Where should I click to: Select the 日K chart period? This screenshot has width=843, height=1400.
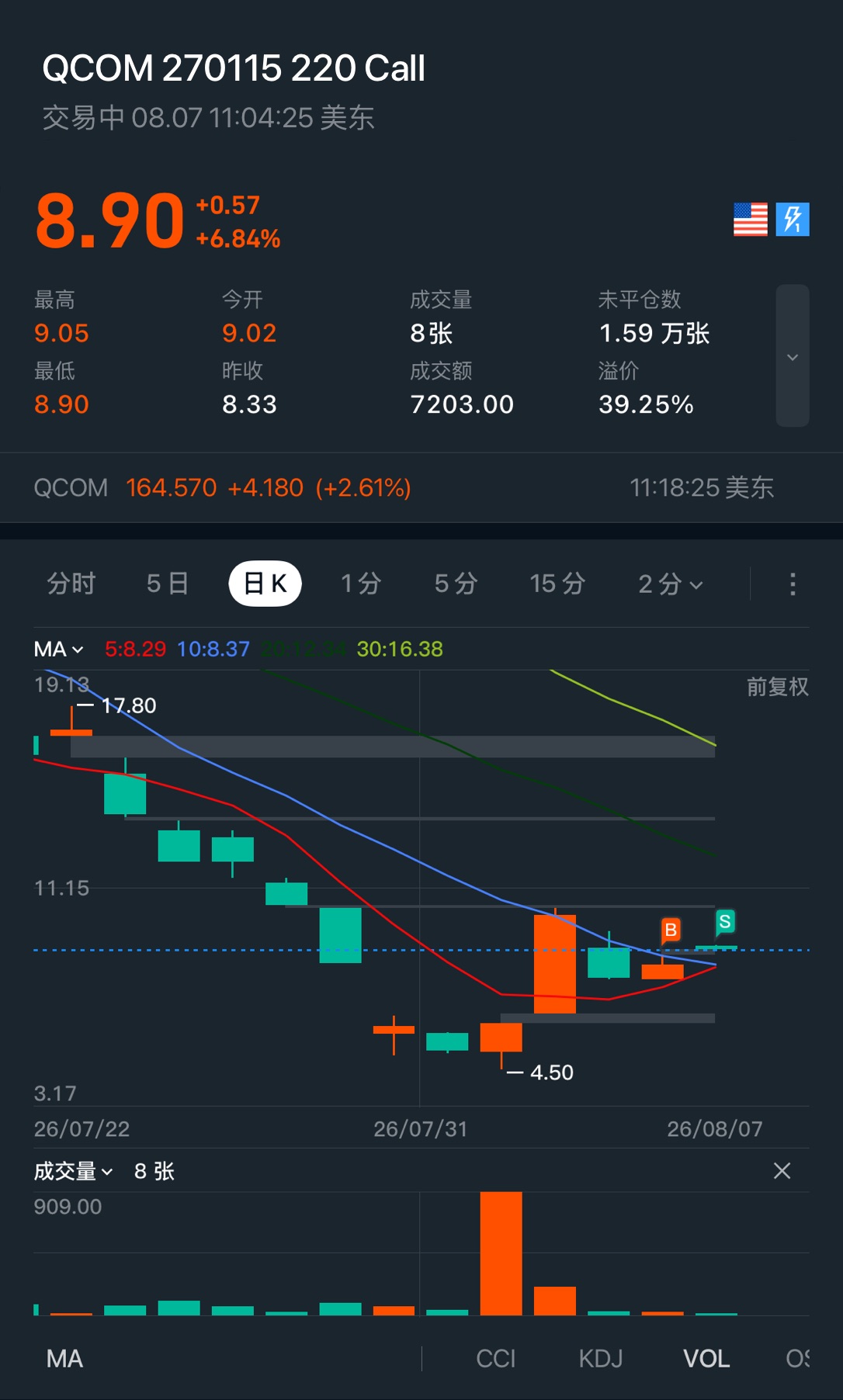(265, 584)
